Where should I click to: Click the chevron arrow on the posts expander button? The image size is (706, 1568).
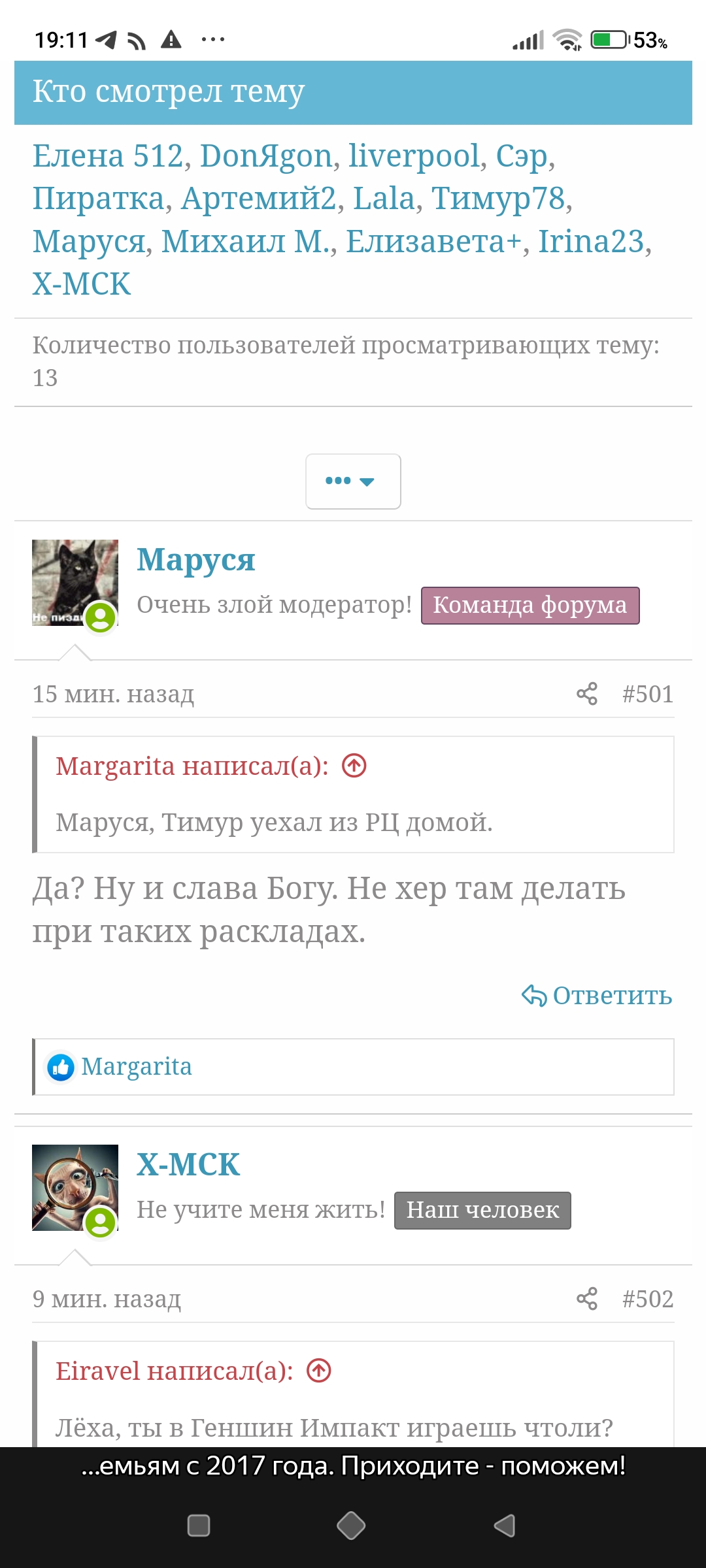367,482
